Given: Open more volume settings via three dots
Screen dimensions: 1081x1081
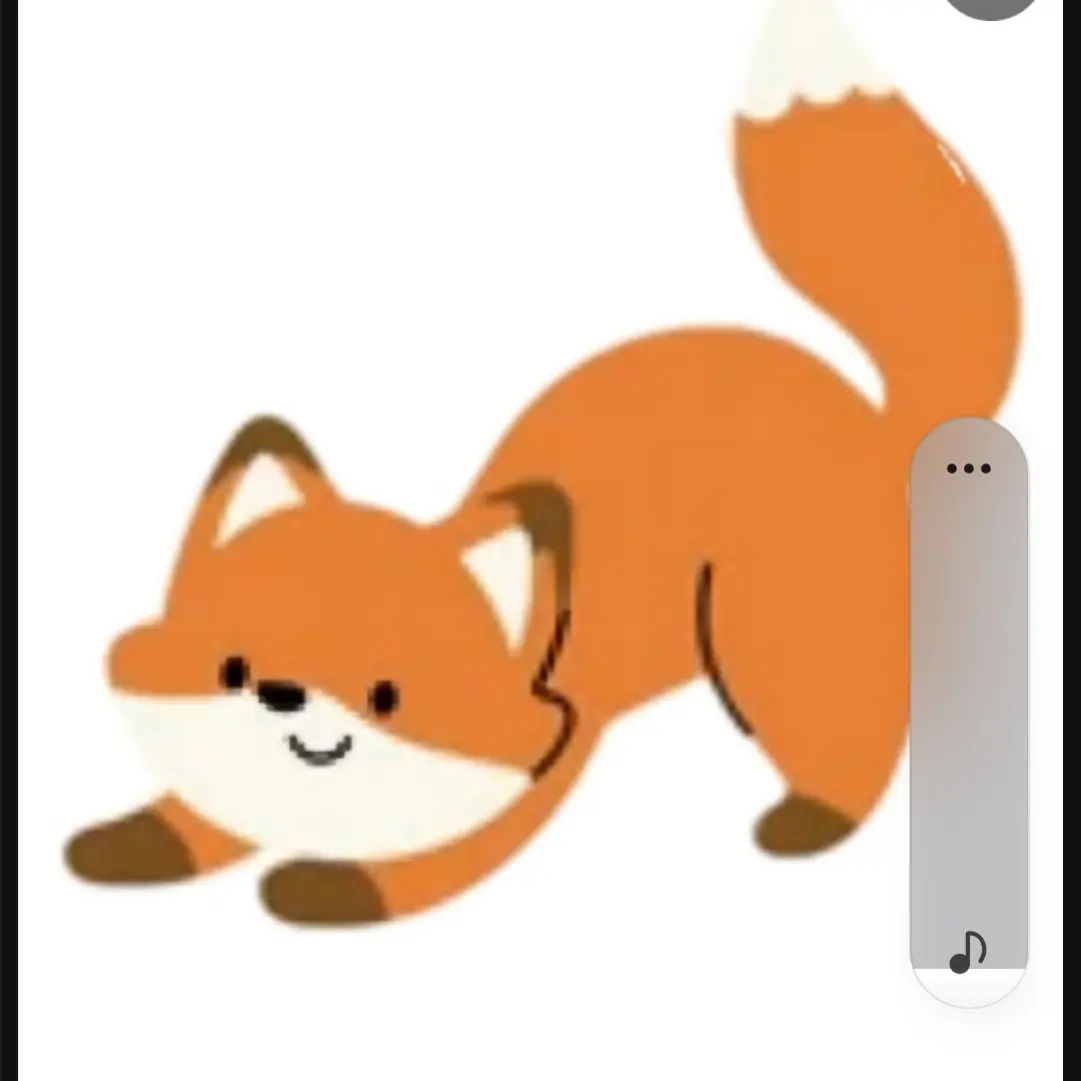Looking at the screenshot, I should coord(968,468).
